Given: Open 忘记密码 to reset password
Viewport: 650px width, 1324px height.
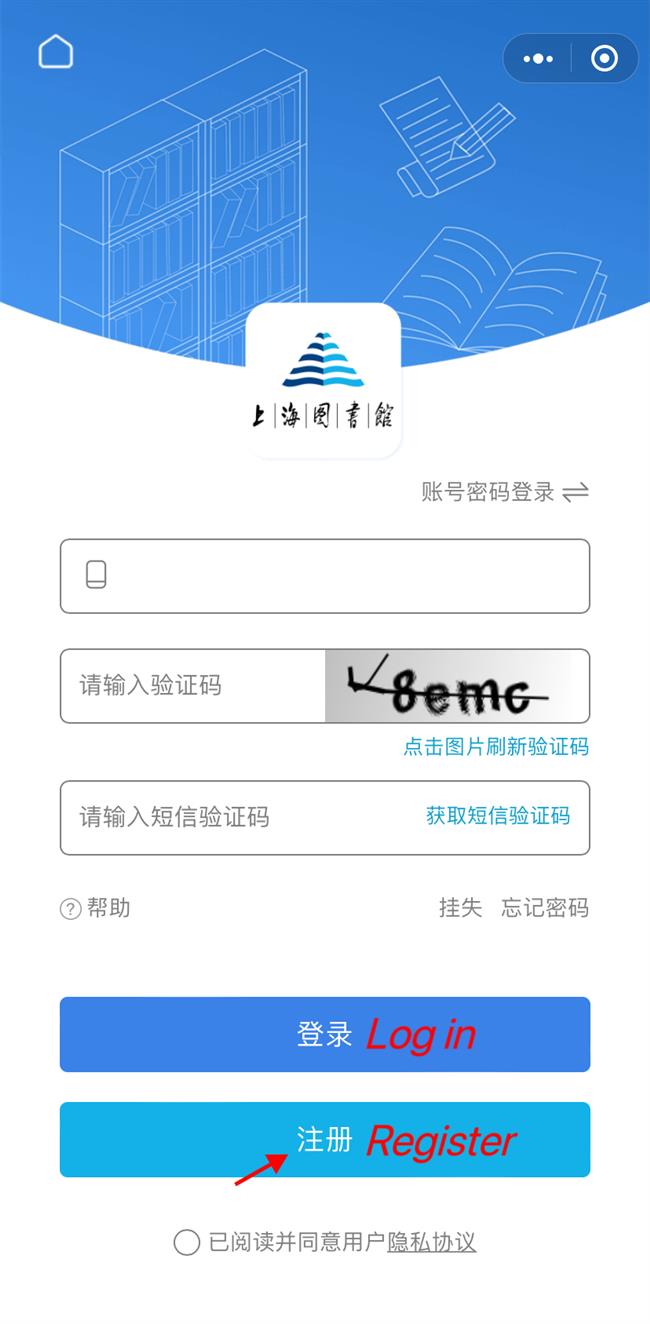Looking at the screenshot, I should pyautogui.click(x=545, y=908).
